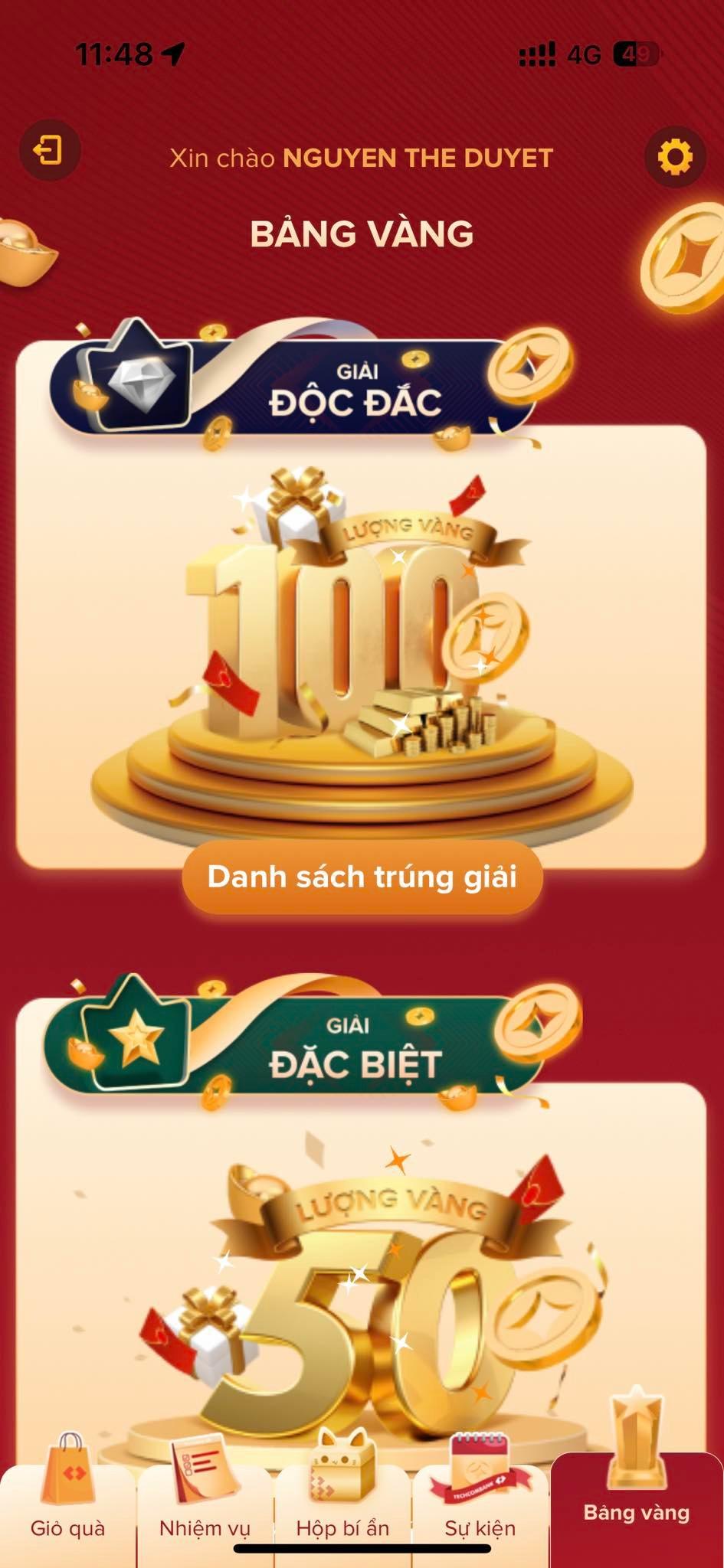Viewport: 724px width, 1568px height.
Task: Switch to the Giỏ quà tab
Action: [x=67, y=1501]
